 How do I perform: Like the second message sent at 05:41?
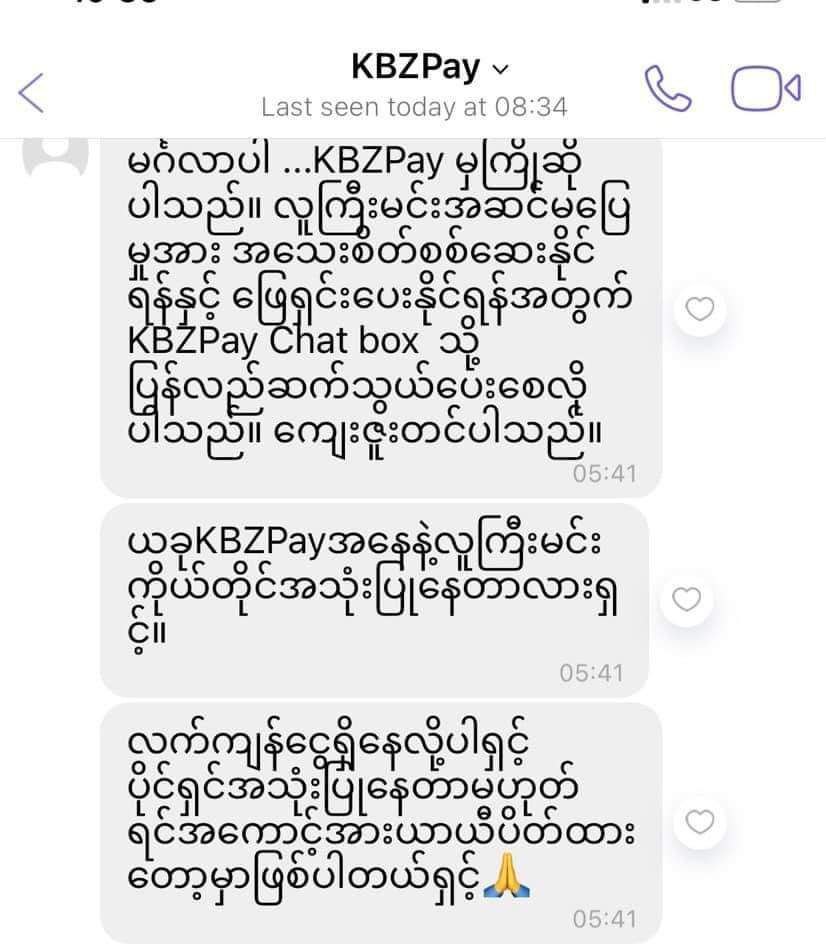[x=685, y=599]
